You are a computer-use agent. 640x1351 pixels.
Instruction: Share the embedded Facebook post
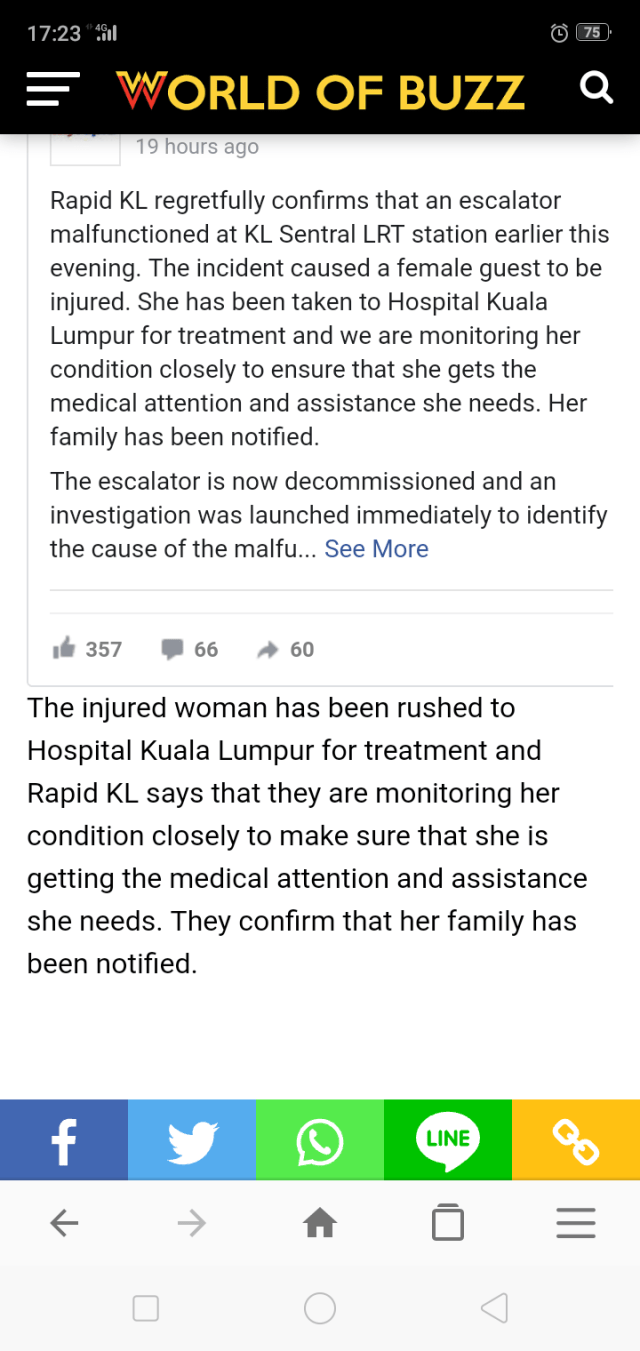(286, 649)
